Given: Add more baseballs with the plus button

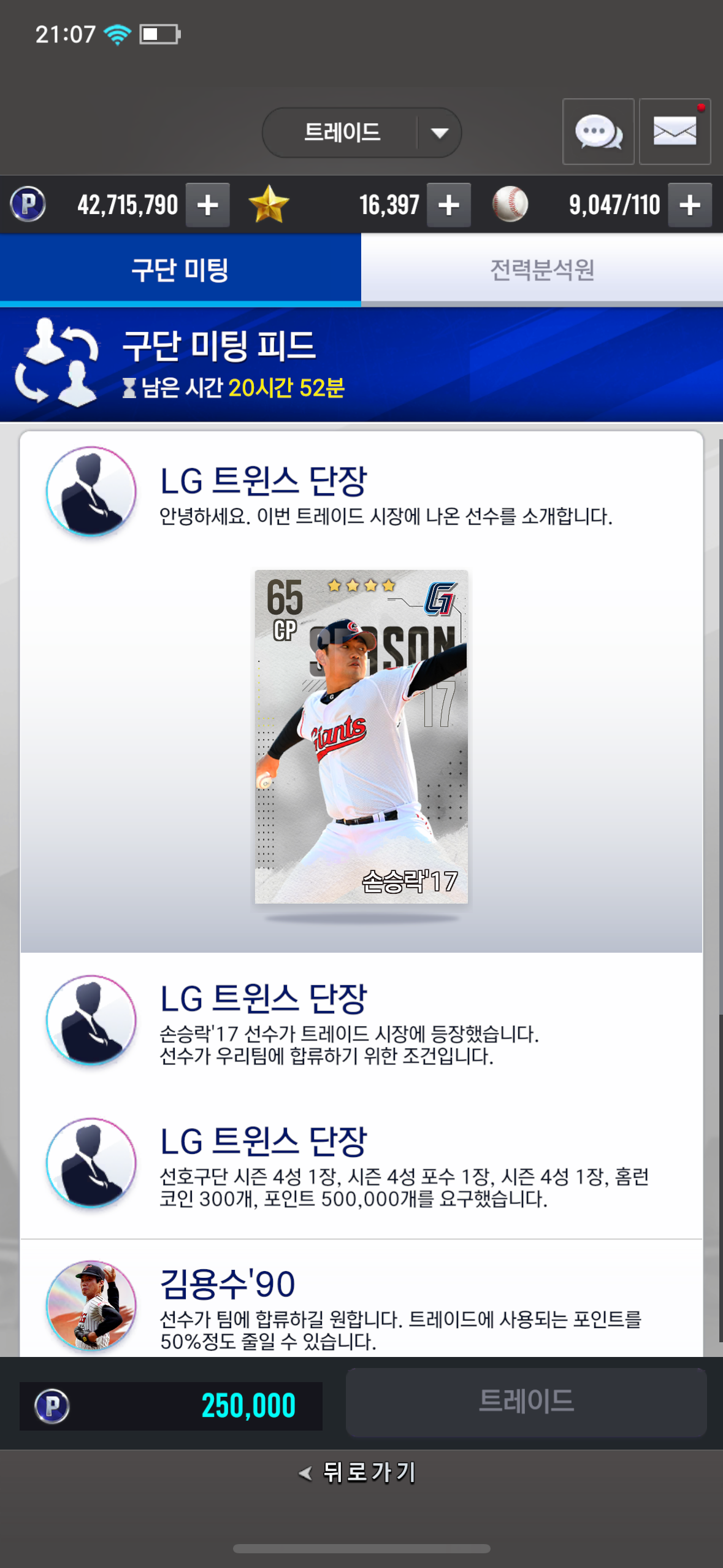Looking at the screenshot, I should (690, 205).
